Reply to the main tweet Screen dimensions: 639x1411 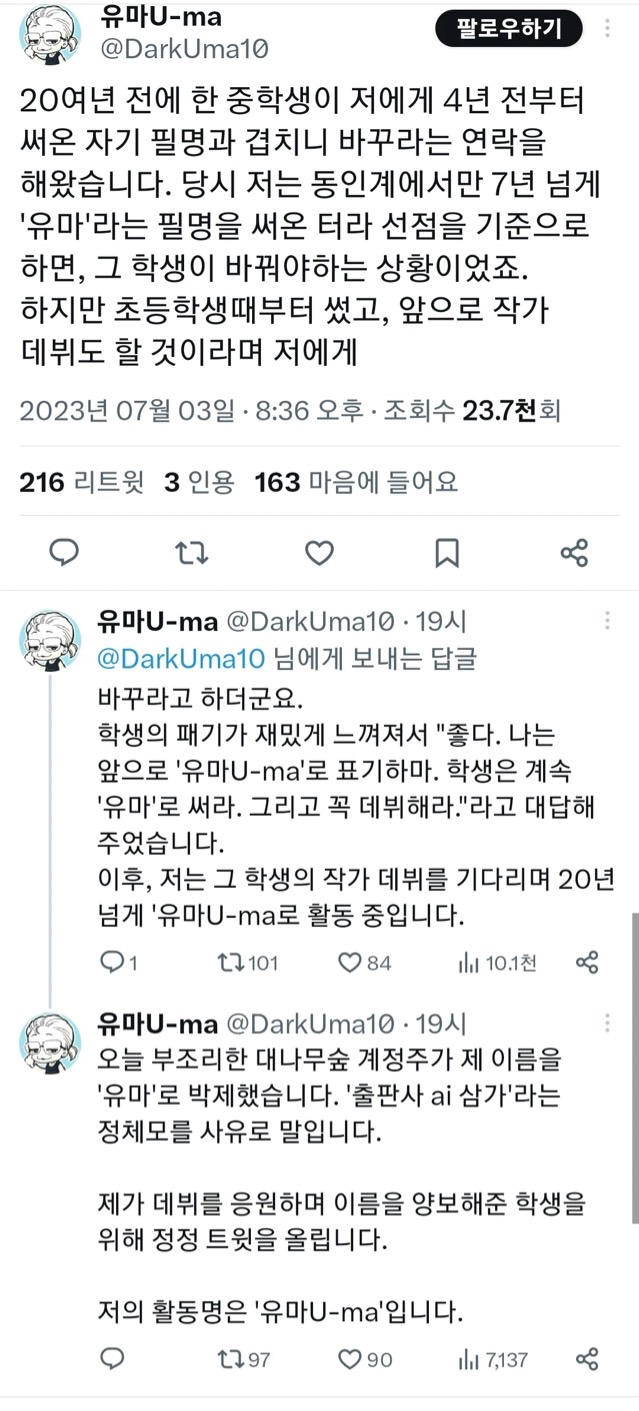point(65,552)
